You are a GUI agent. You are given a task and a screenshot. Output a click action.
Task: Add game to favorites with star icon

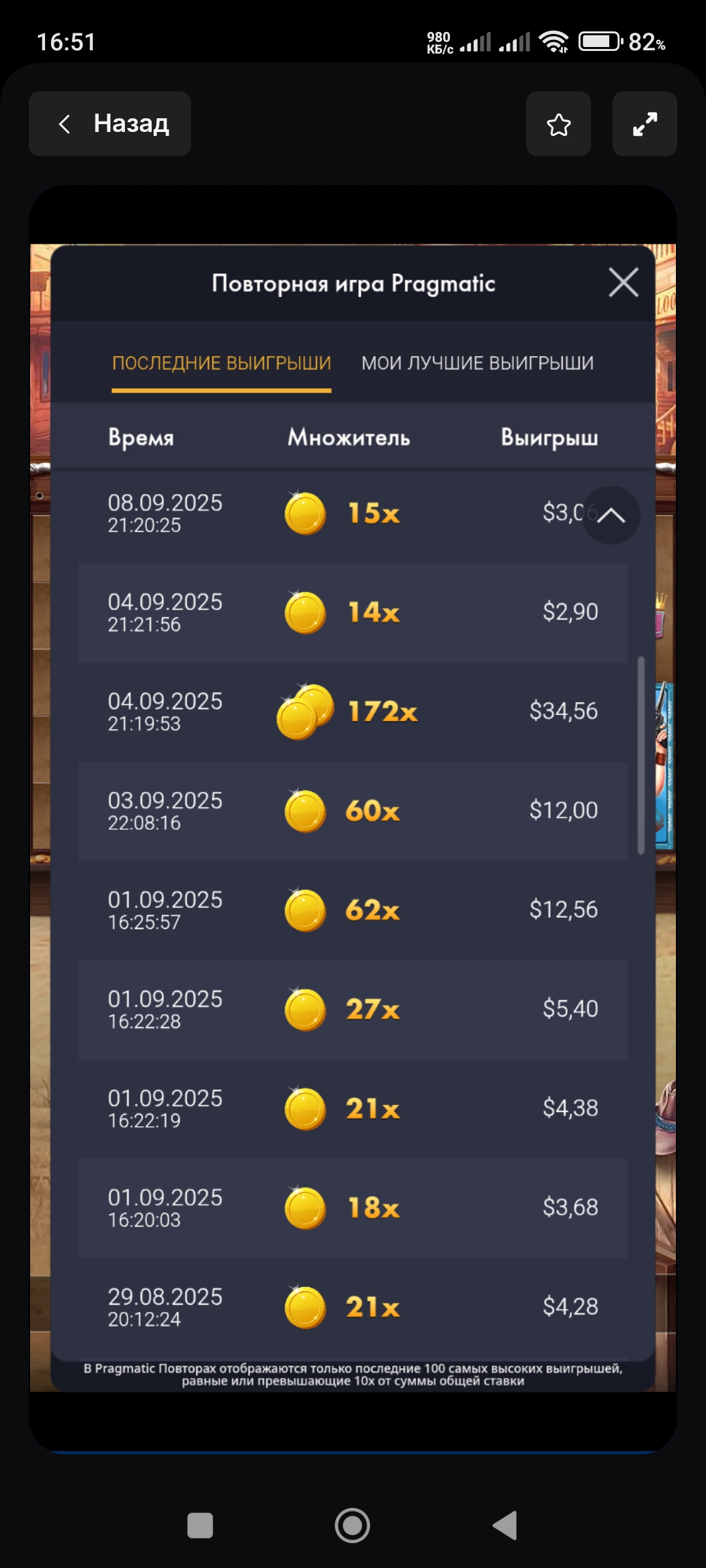tap(558, 124)
